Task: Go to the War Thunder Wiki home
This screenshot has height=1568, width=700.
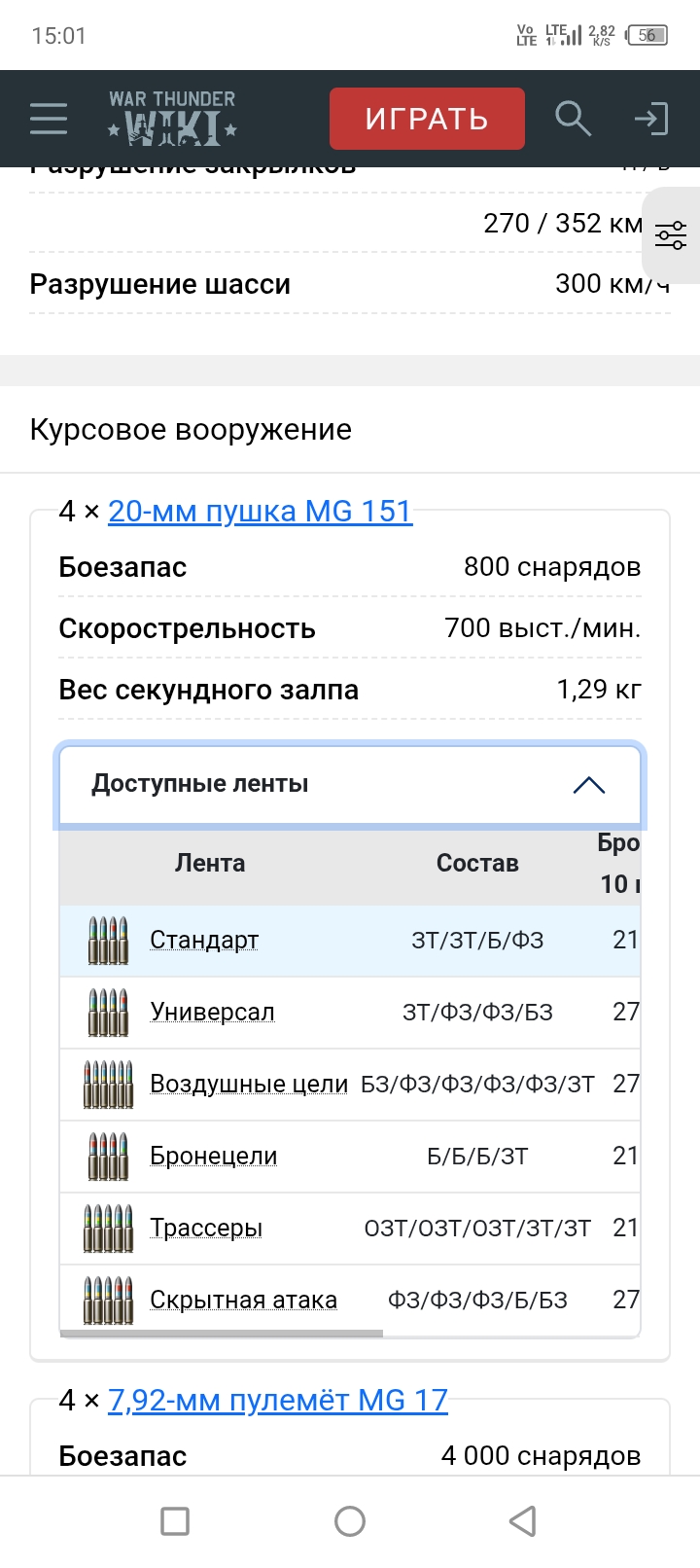Action: tap(172, 119)
